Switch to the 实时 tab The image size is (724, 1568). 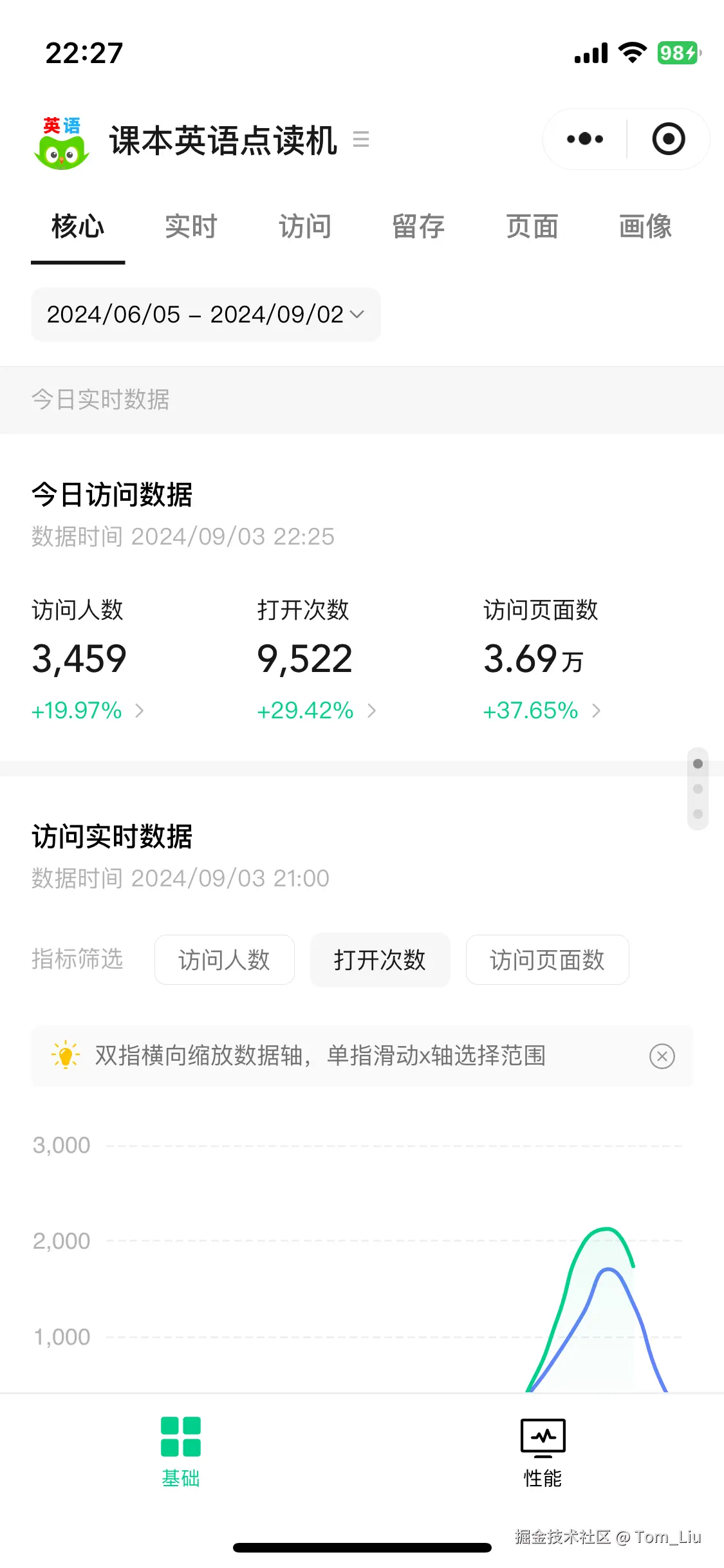191,227
